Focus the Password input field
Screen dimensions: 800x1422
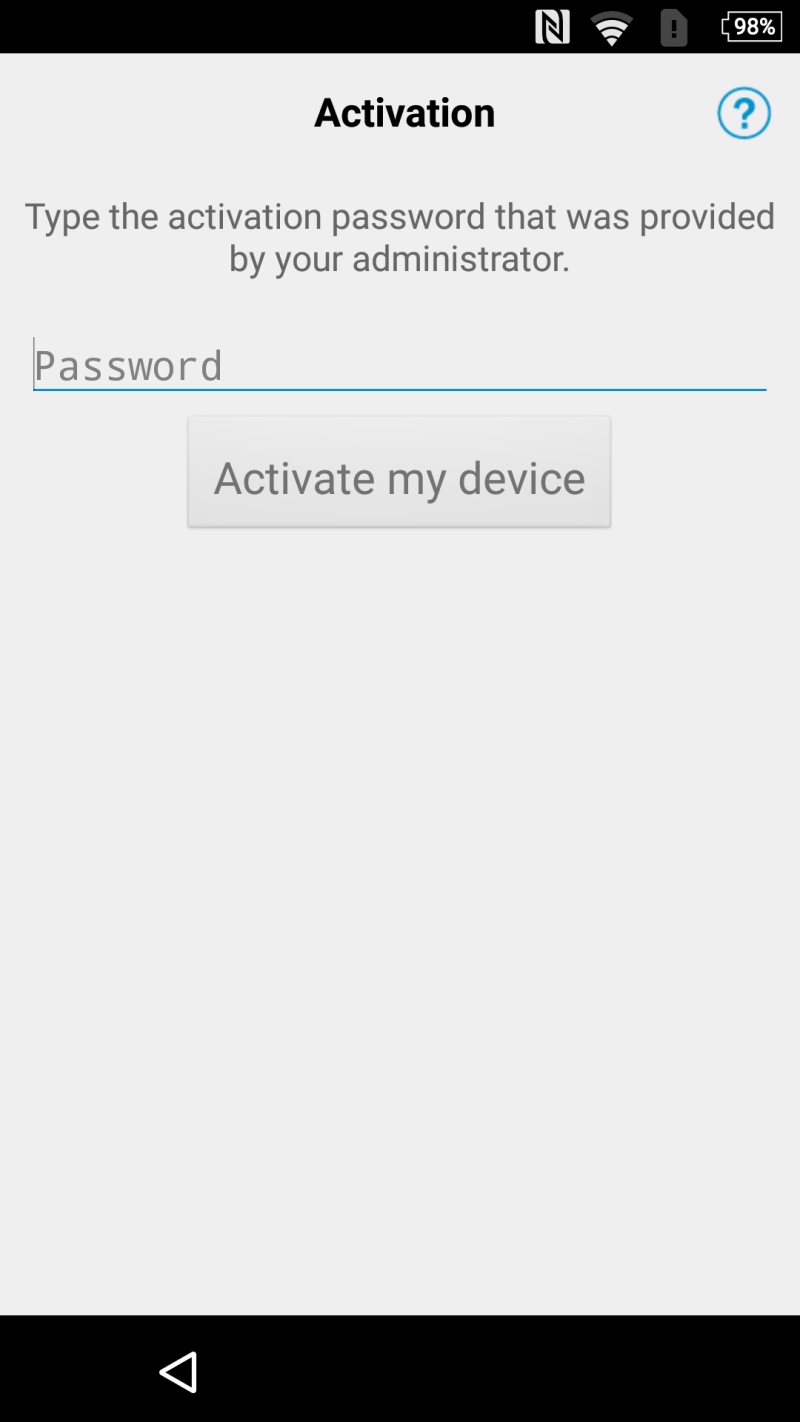click(400, 365)
